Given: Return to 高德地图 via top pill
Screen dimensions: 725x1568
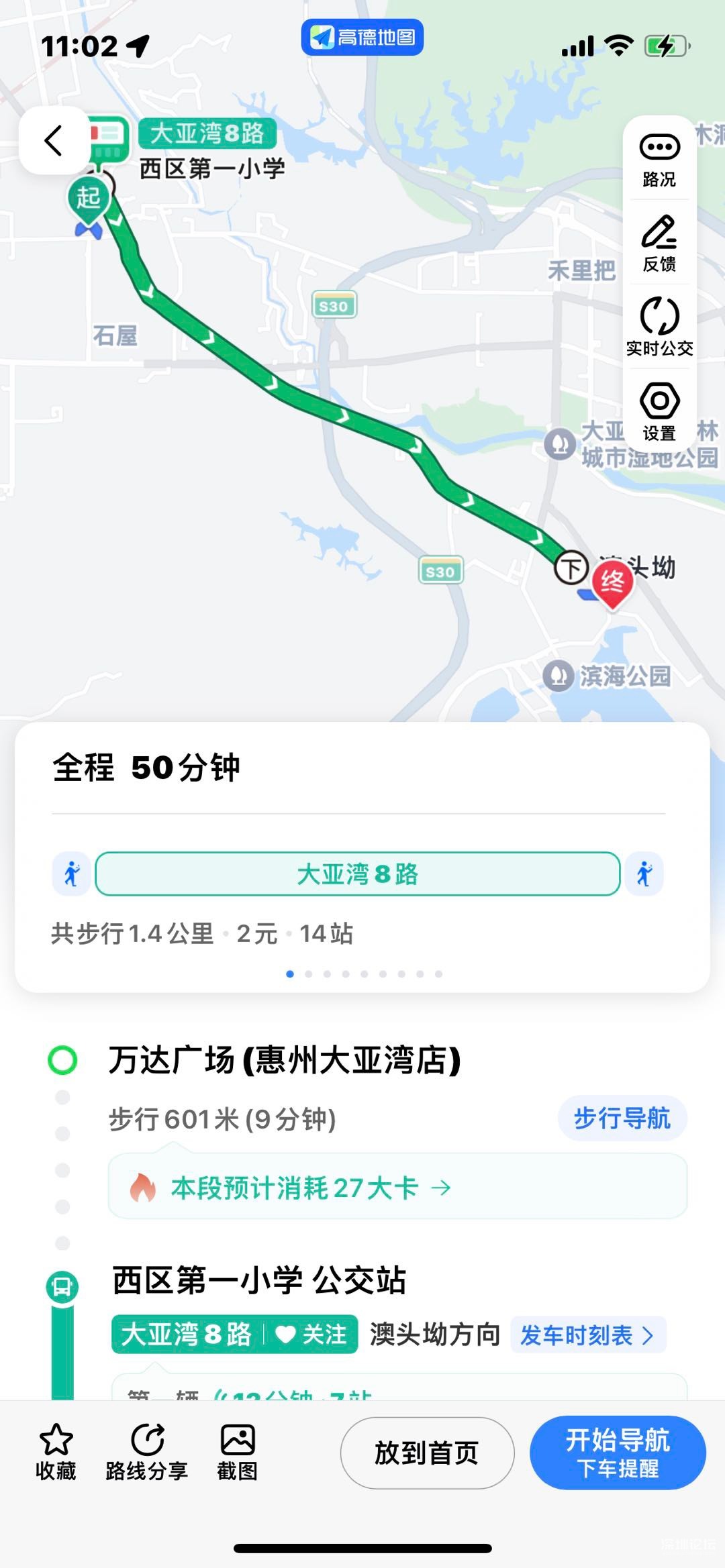Looking at the screenshot, I should click(362, 37).
